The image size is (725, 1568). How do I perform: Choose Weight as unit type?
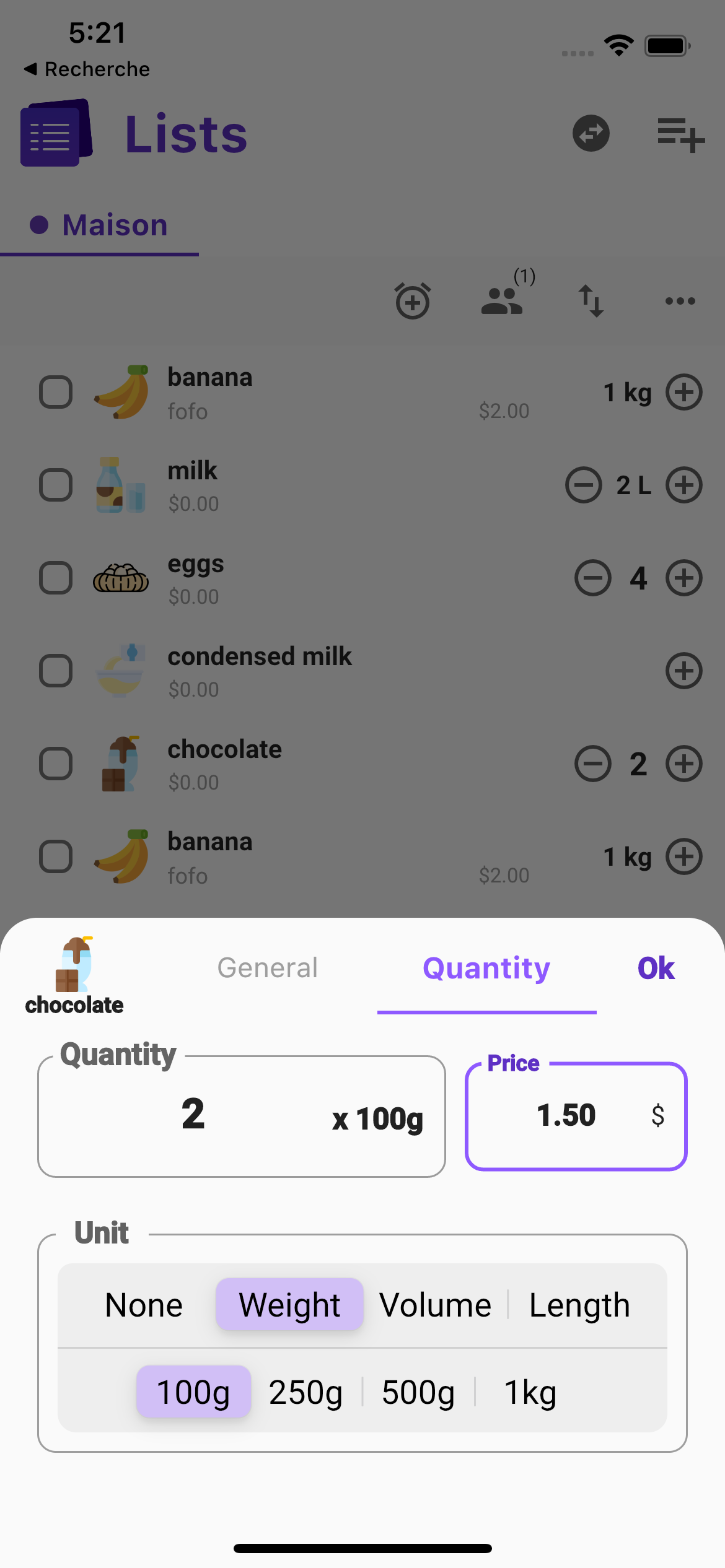pyautogui.click(x=289, y=1305)
